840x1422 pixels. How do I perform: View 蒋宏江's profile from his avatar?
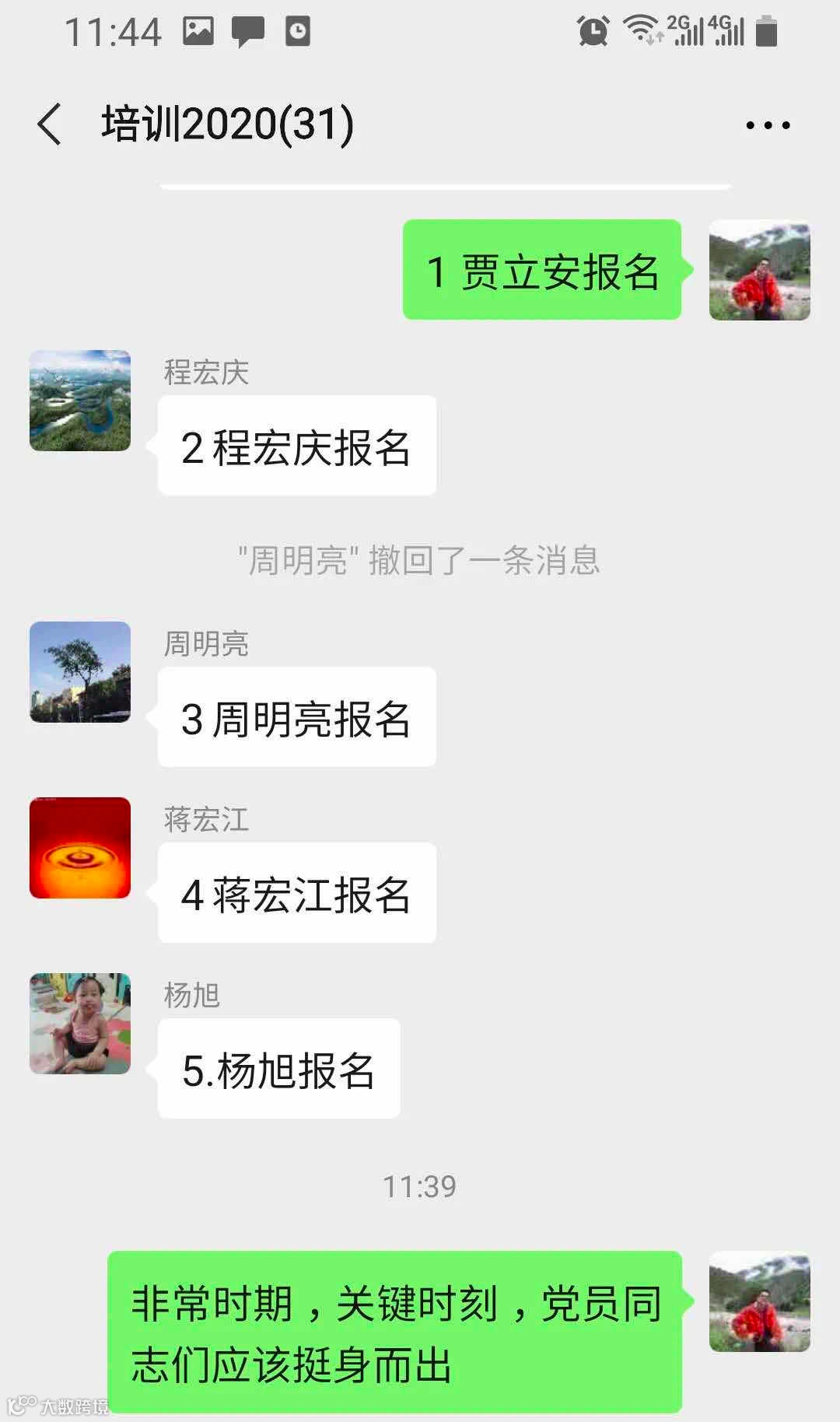pyautogui.click(x=80, y=848)
